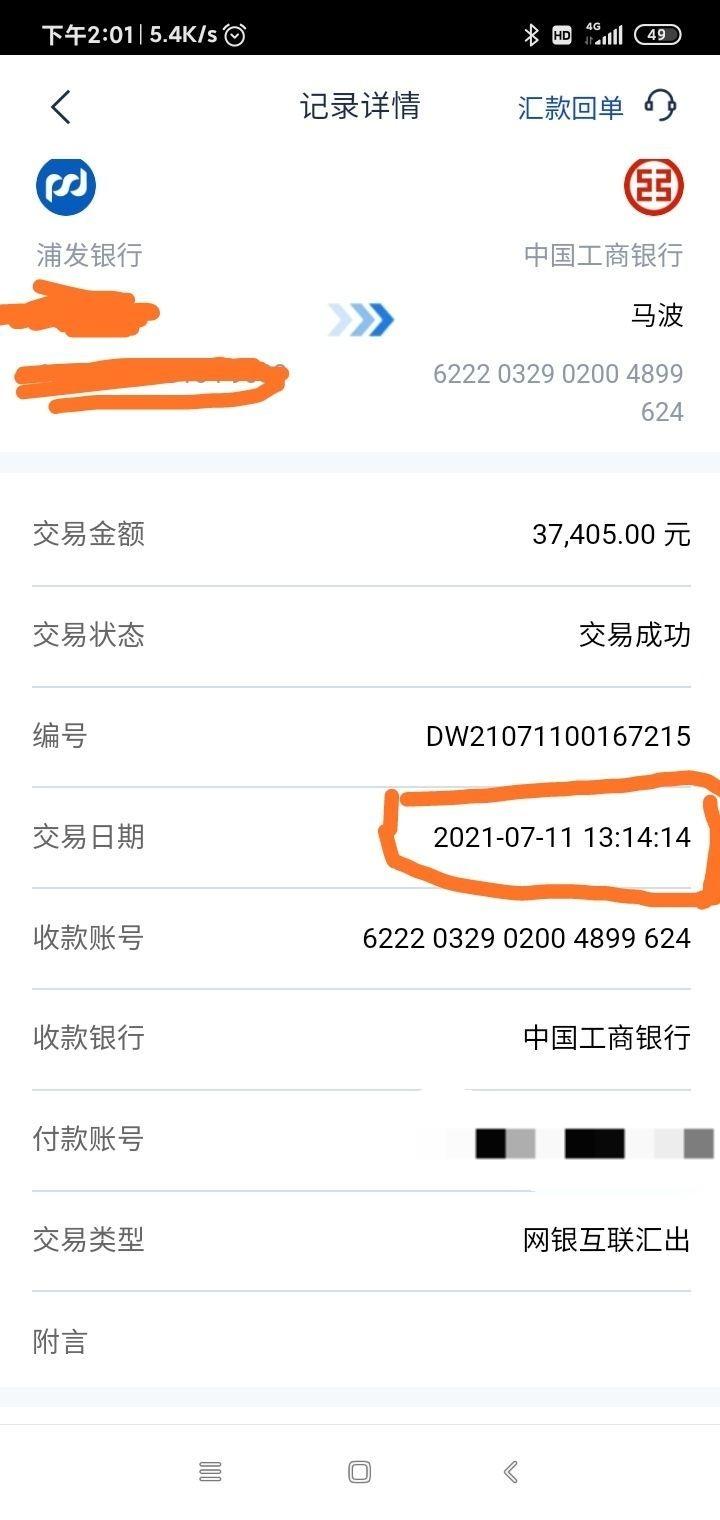Tap the navigation bar back chevron icon

click(x=510, y=1472)
